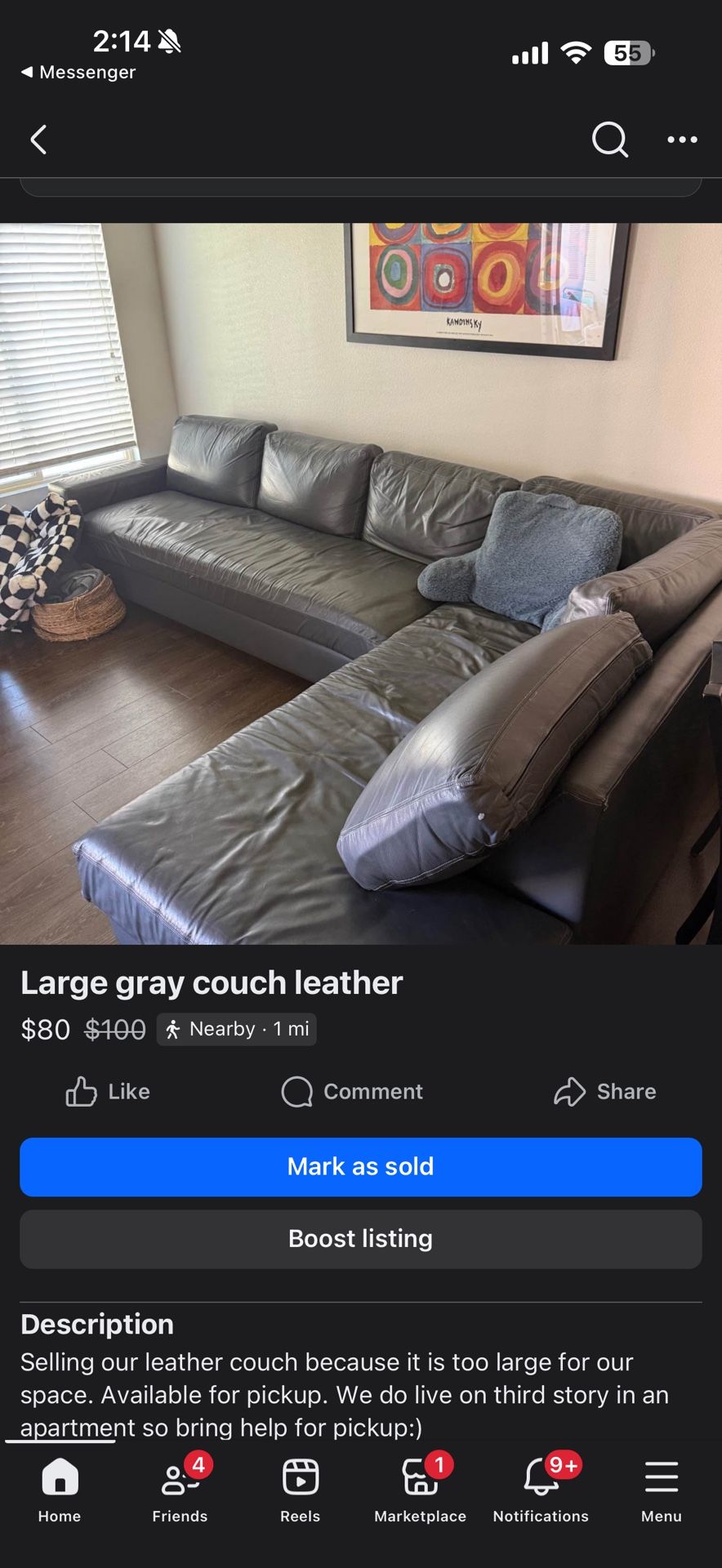
Task: Open the three-dot options menu
Action: click(682, 140)
